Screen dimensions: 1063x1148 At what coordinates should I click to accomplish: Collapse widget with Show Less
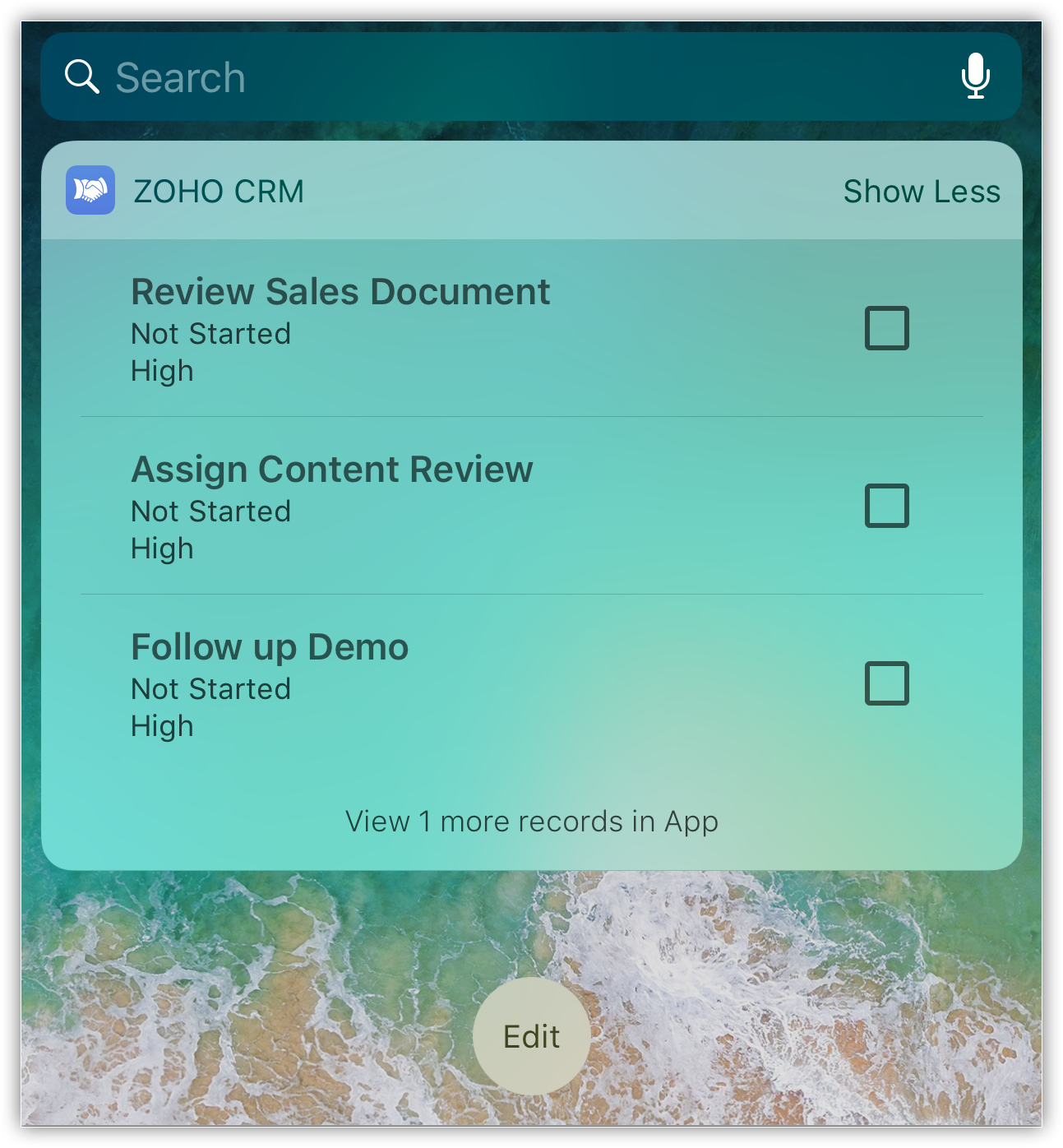tap(922, 192)
